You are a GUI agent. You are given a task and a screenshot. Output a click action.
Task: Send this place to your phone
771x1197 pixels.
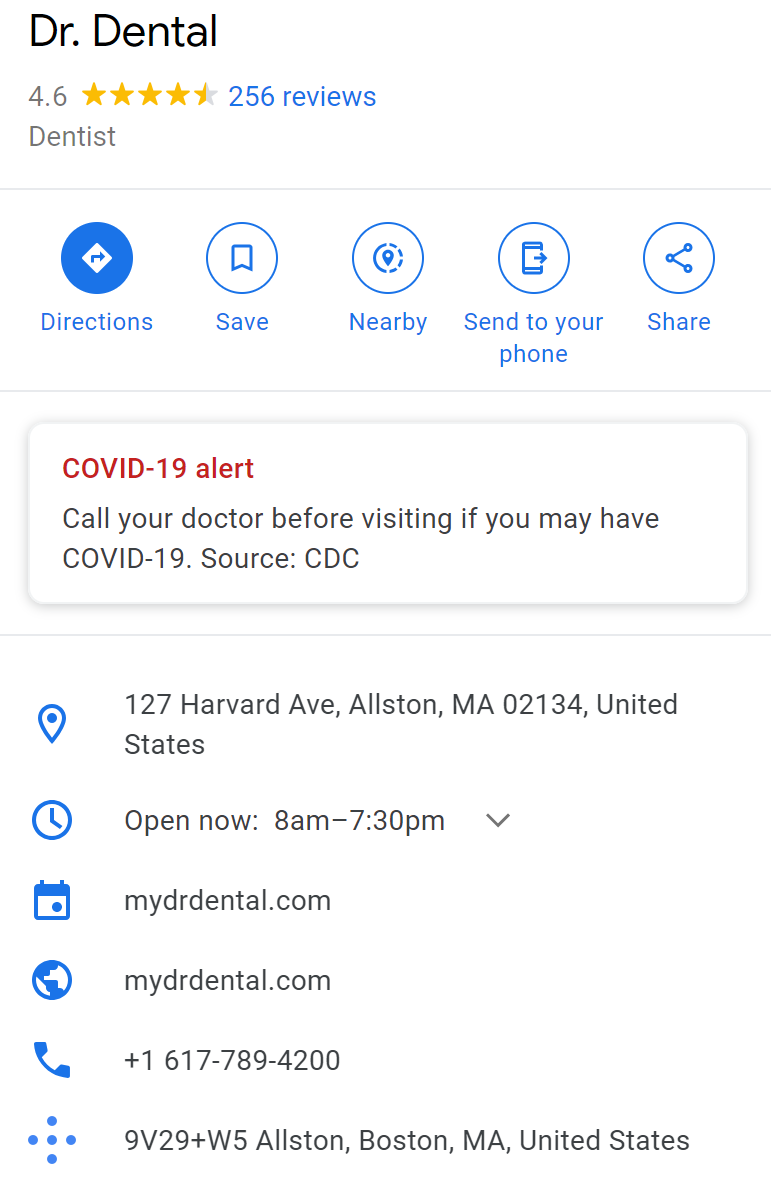[x=533, y=259]
